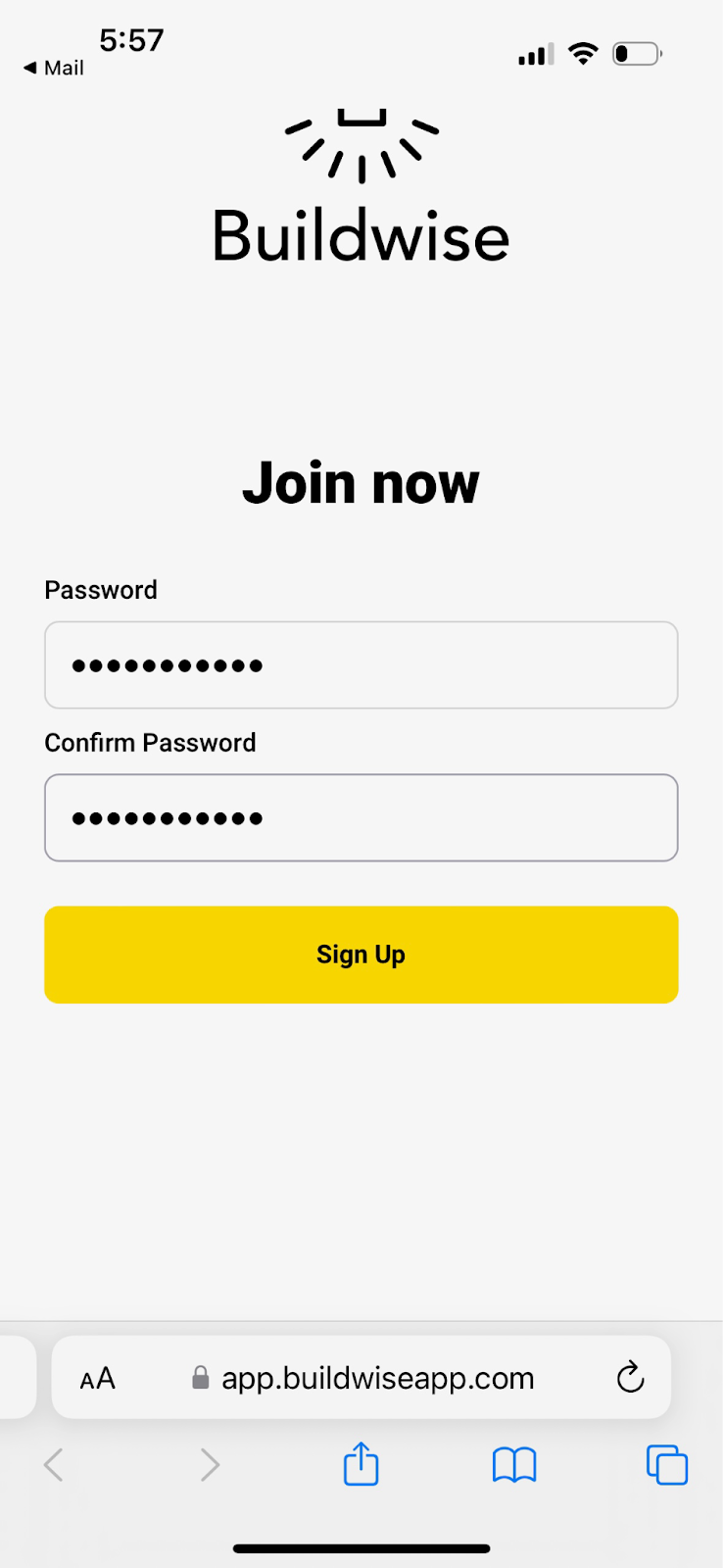Tap the app.buildwiseapp.com address bar

point(361,1377)
